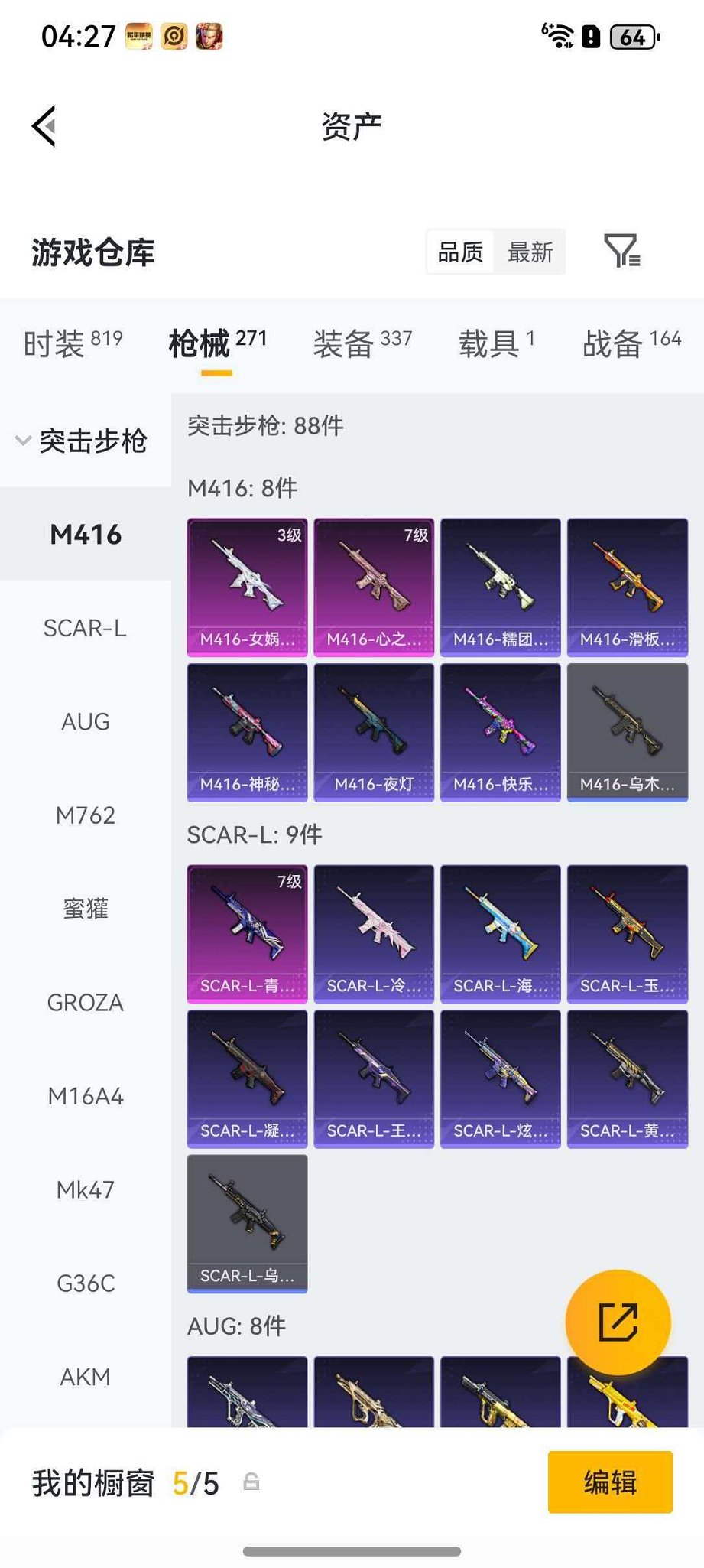Collapse the 突击步枪 section chevron
Screen dimensions: 704x1568
pyautogui.click(x=23, y=441)
